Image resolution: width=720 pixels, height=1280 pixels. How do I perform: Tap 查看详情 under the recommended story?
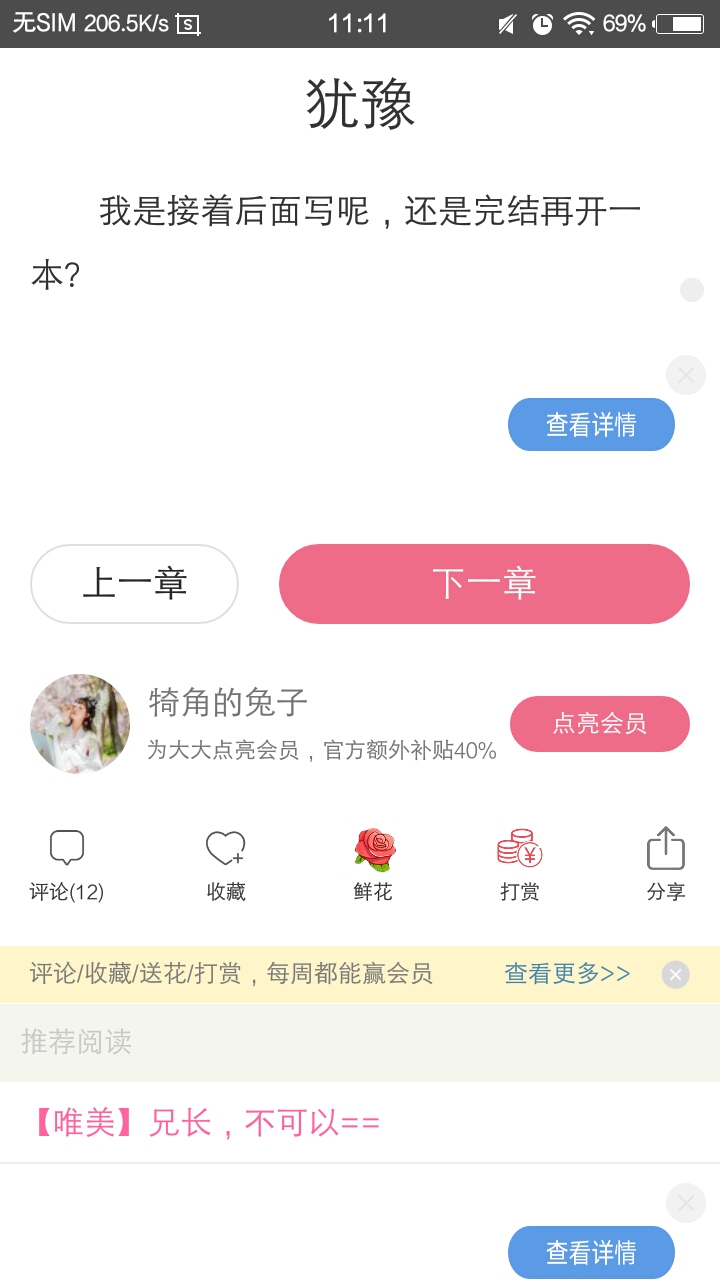[591, 1252]
